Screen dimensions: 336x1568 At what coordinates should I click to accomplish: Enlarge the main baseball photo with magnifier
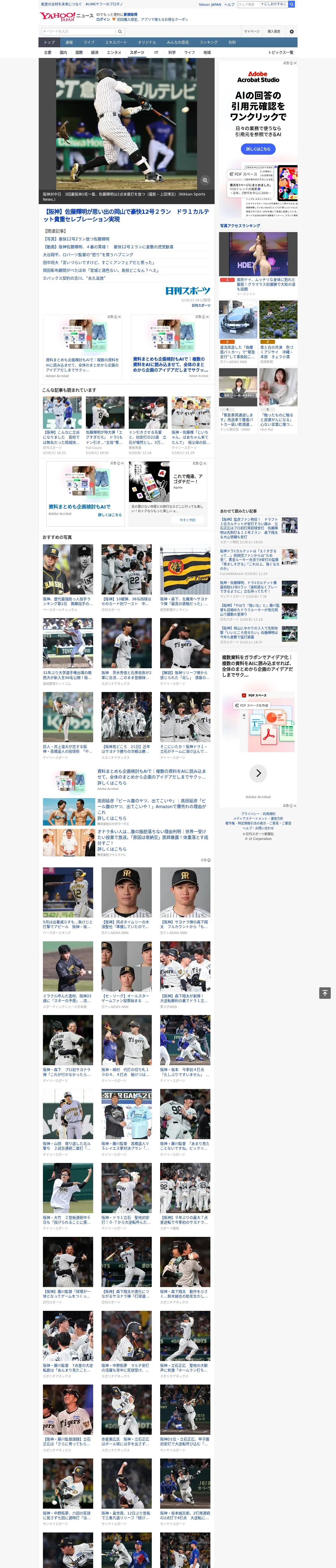[x=205, y=180]
